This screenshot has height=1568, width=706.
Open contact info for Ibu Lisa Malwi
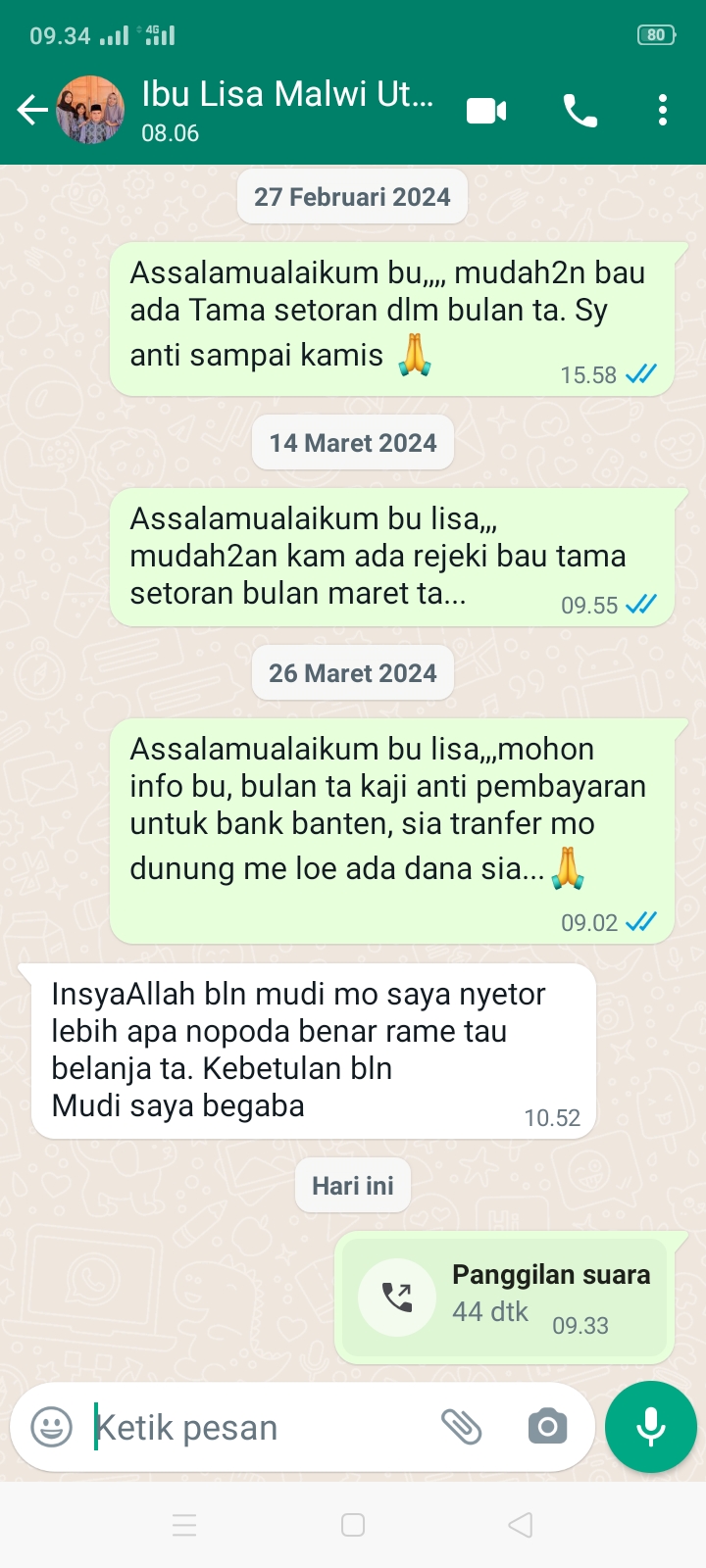tap(286, 110)
